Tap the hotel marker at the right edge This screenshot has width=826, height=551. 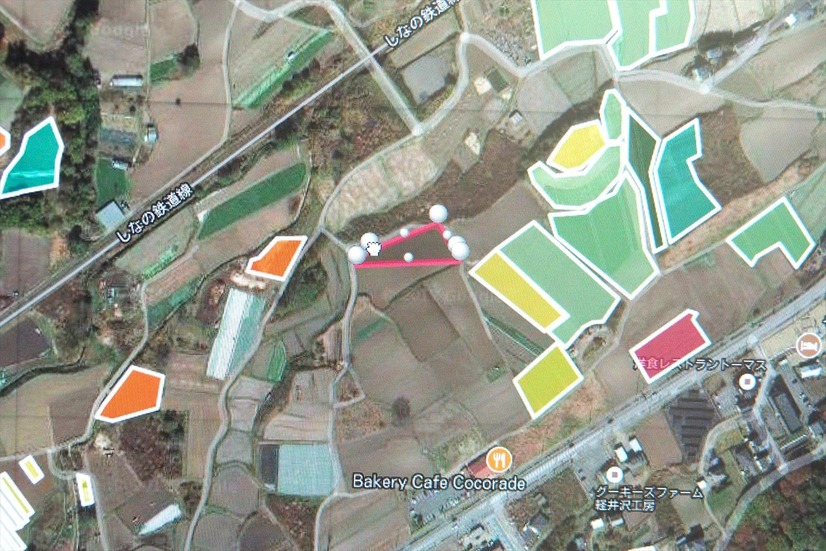(x=808, y=345)
